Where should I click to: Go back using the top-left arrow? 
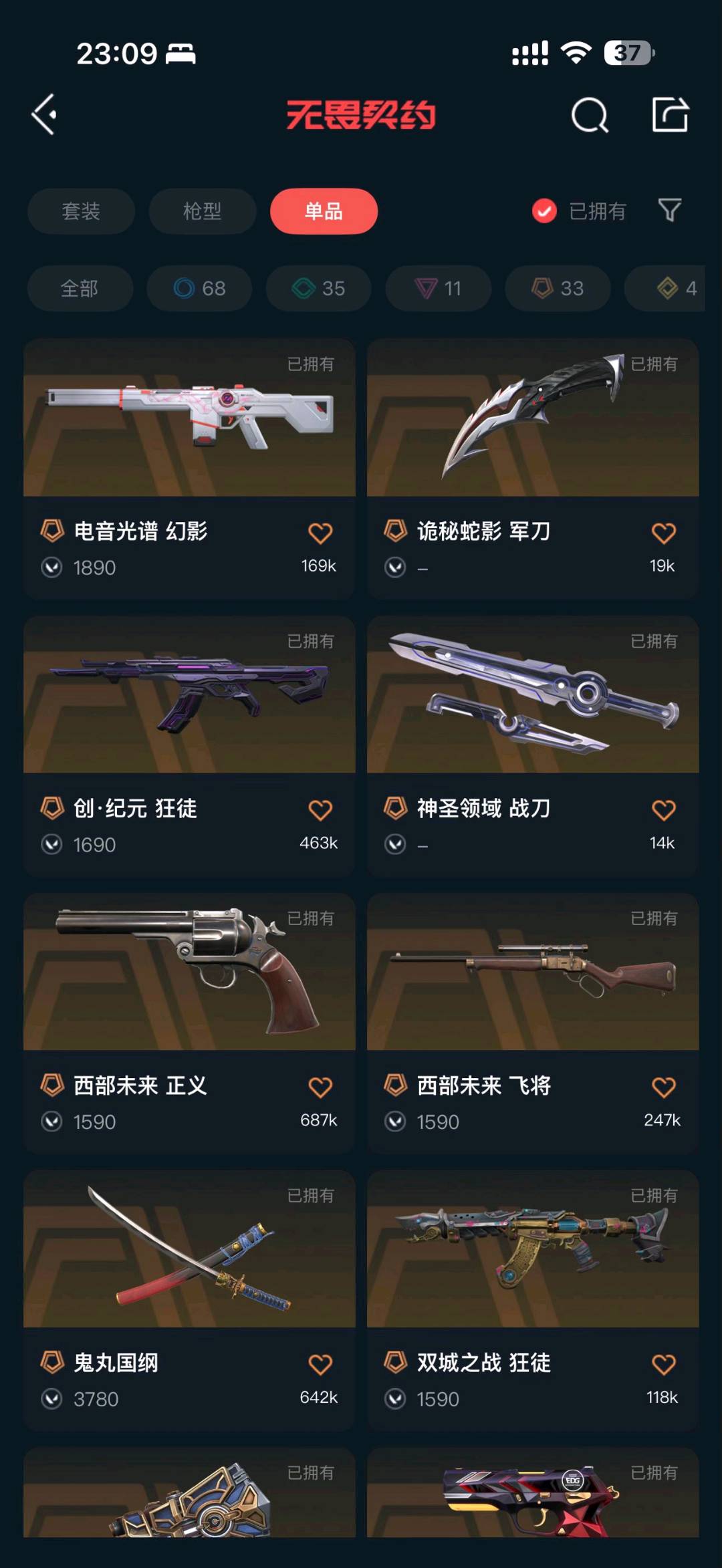(x=45, y=115)
